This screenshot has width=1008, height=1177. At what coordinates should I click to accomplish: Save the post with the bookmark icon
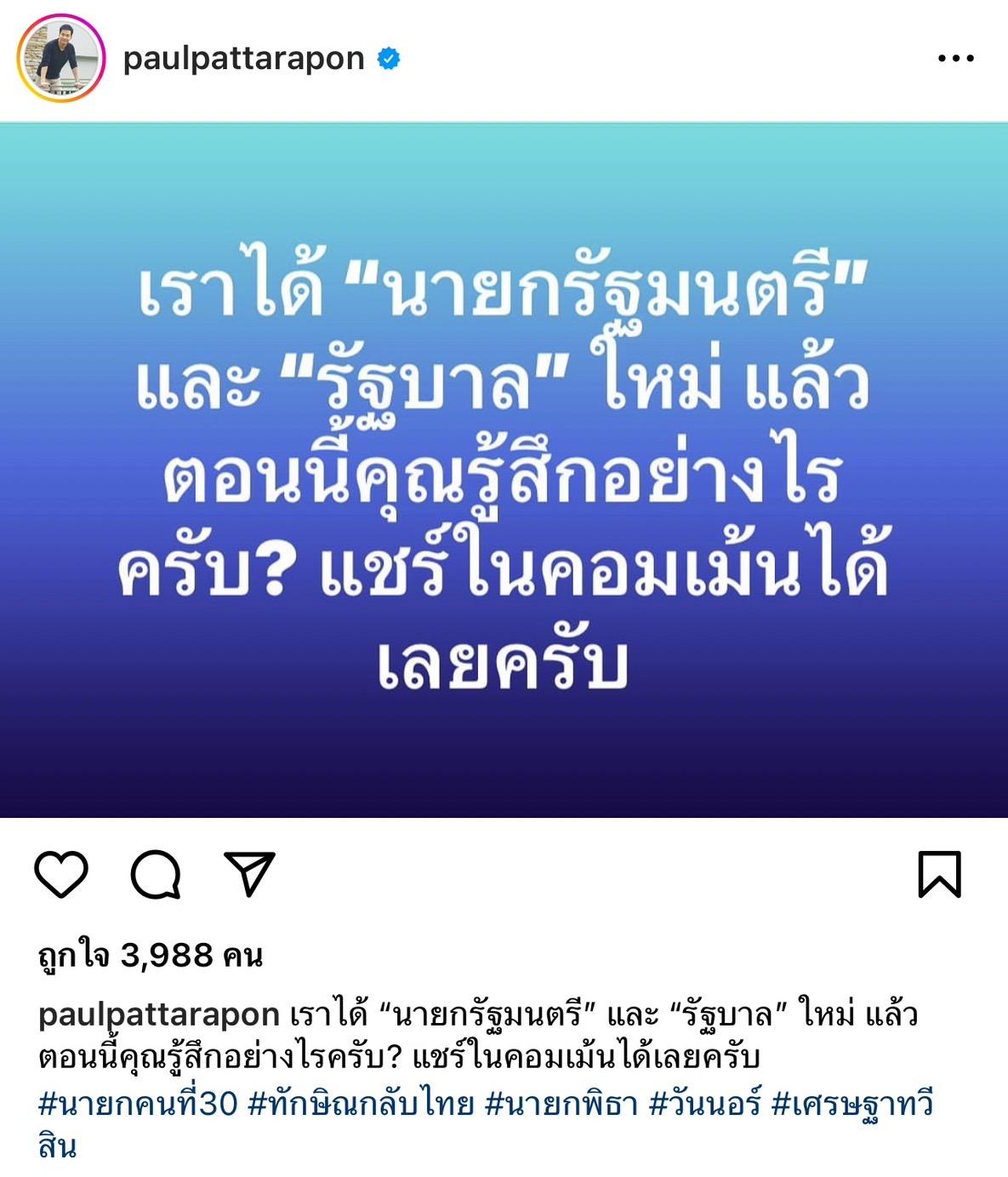coord(939,874)
